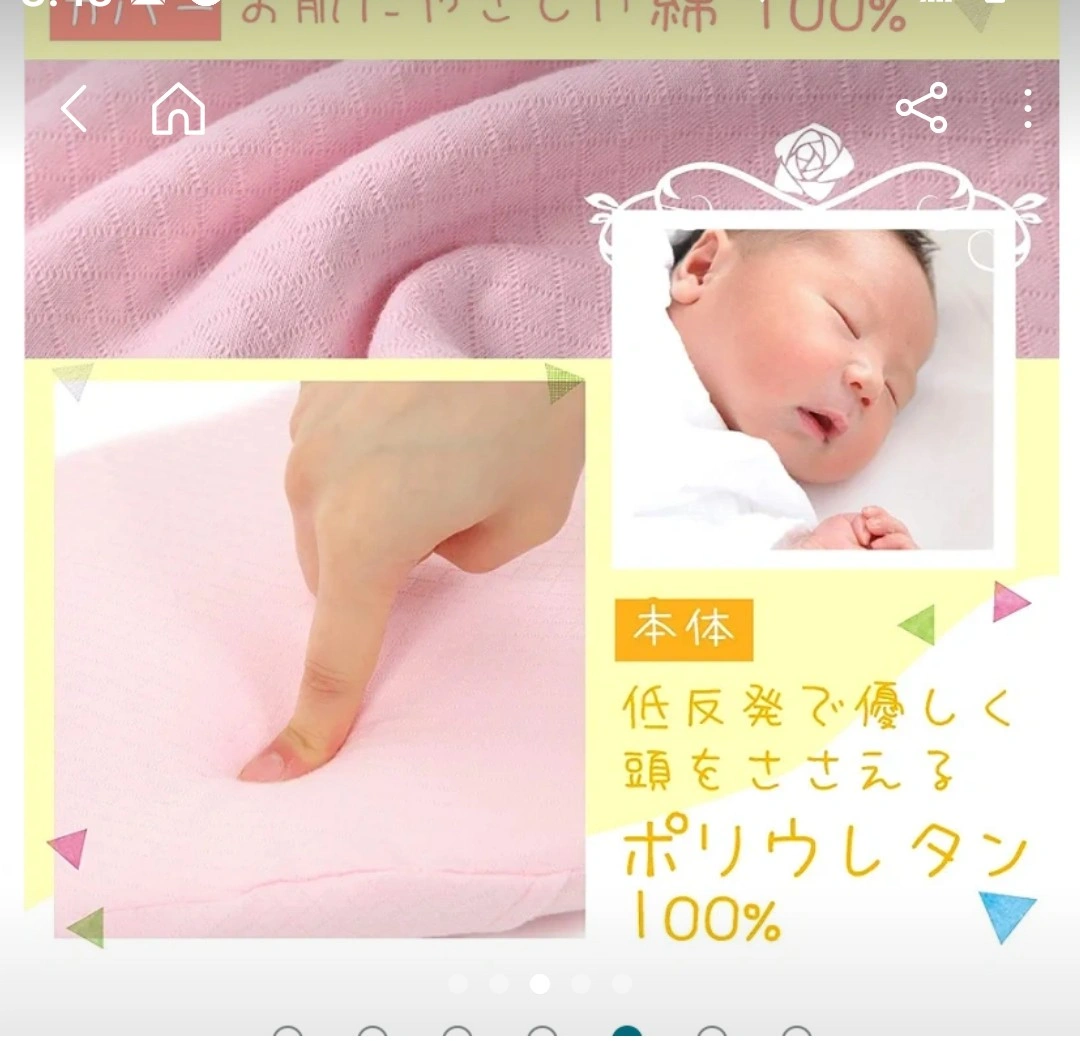This screenshot has height=1041, width=1080.
Task: Open the overflow menu
Action: coord(1028,108)
